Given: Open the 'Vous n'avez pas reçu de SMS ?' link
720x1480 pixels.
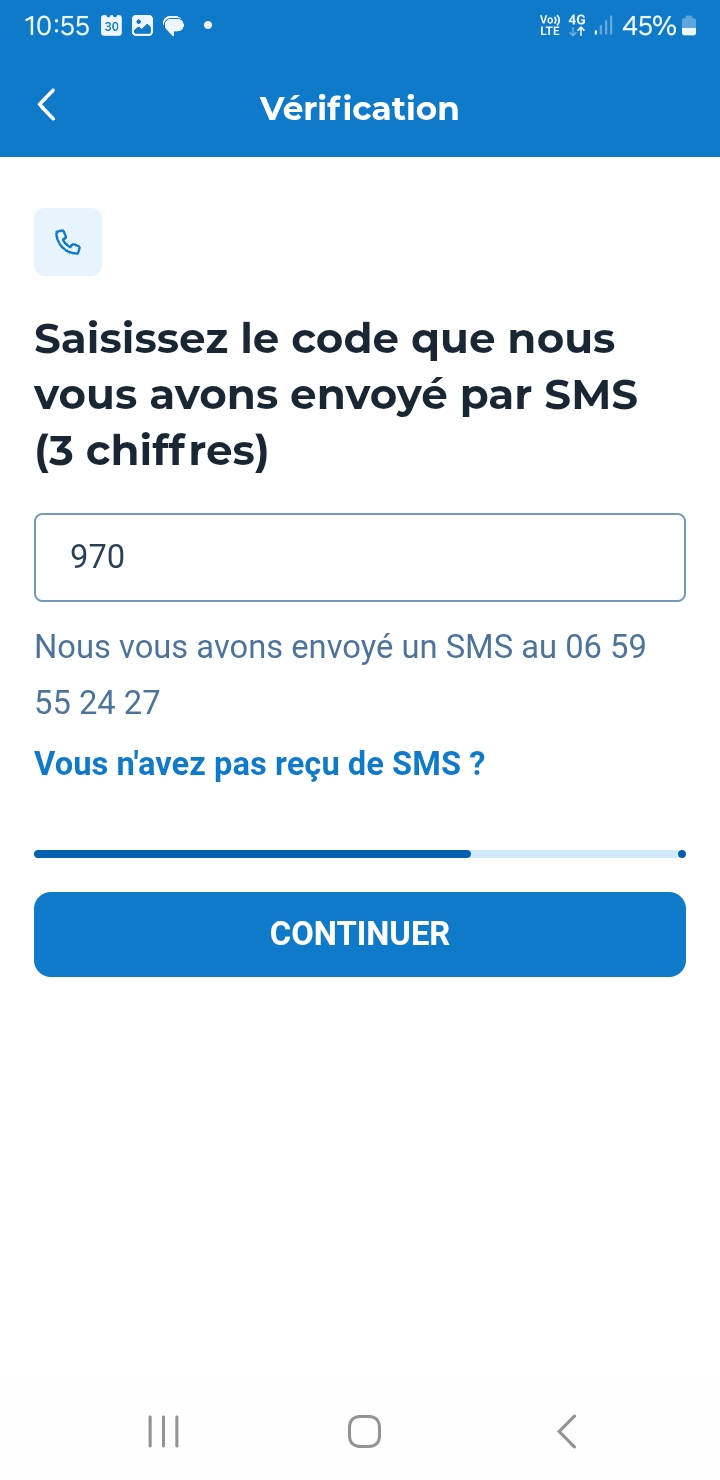Looking at the screenshot, I should [259, 763].
